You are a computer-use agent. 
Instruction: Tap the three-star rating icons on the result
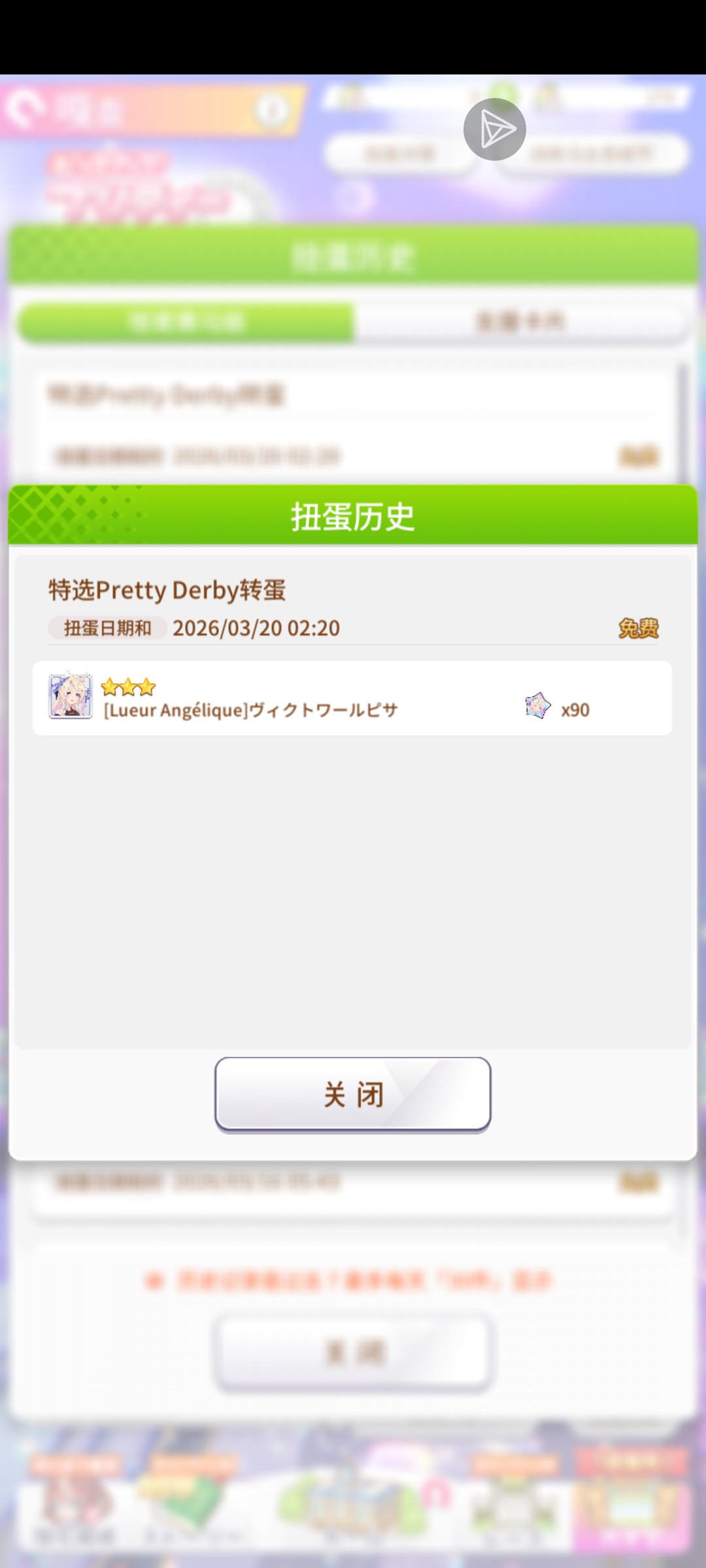pyautogui.click(x=128, y=686)
